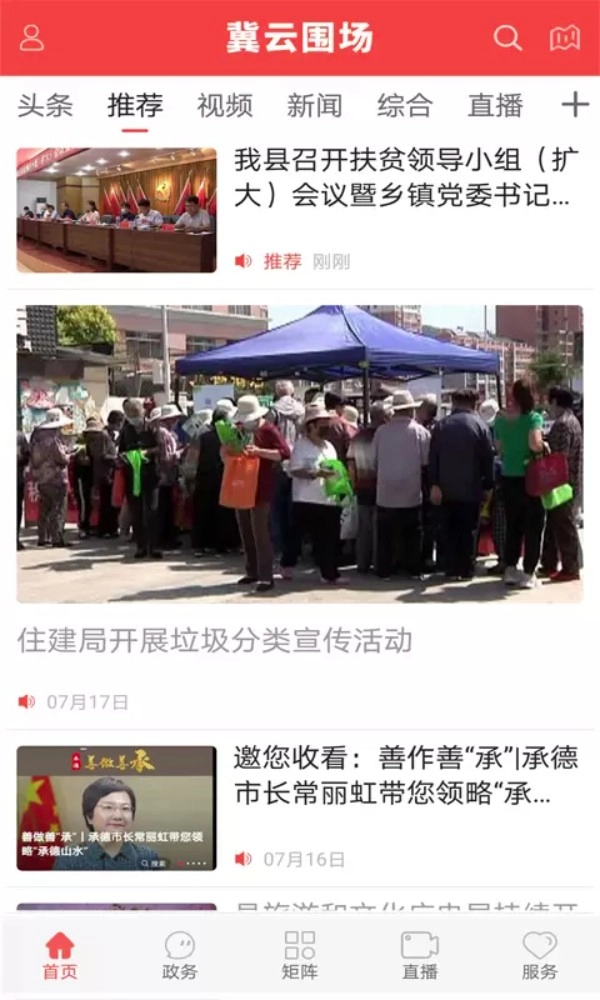The image size is (600, 1000).
Task: Go to the 新闻 tab
Action: [x=315, y=105]
